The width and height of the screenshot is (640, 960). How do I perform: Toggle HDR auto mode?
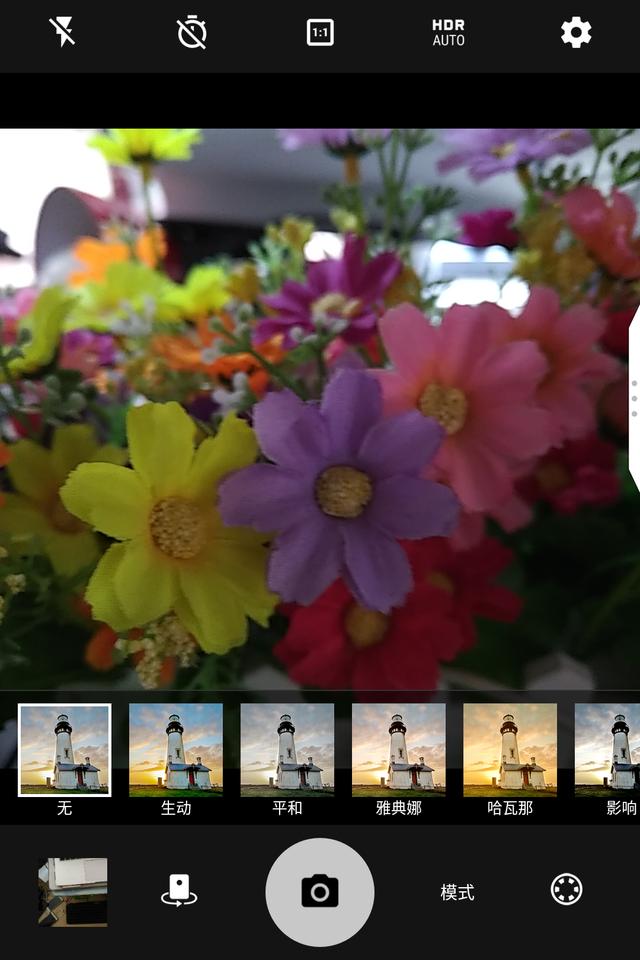[x=448, y=33]
